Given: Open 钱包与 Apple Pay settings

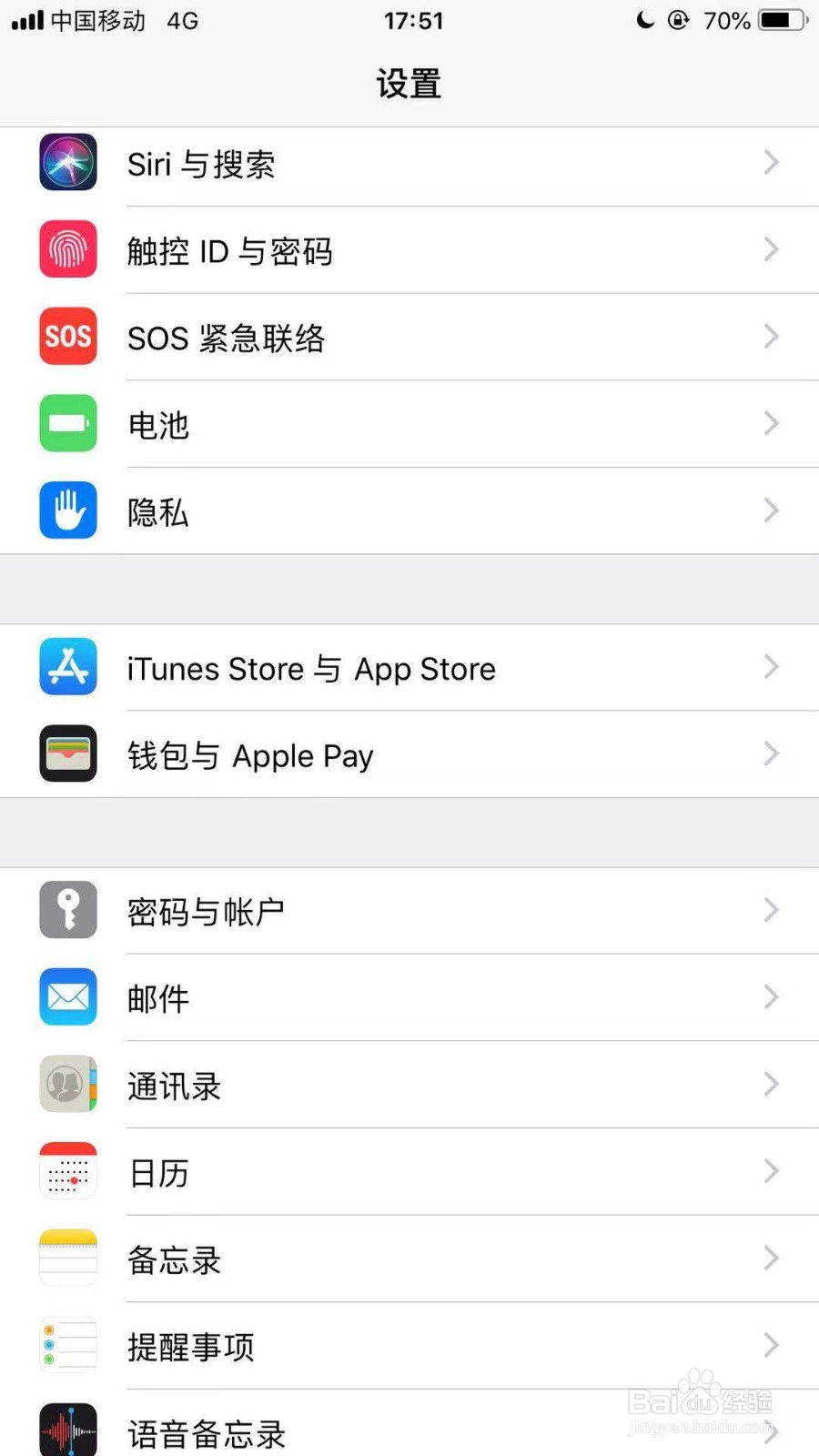Looking at the screenshot, I should (409, 754).
